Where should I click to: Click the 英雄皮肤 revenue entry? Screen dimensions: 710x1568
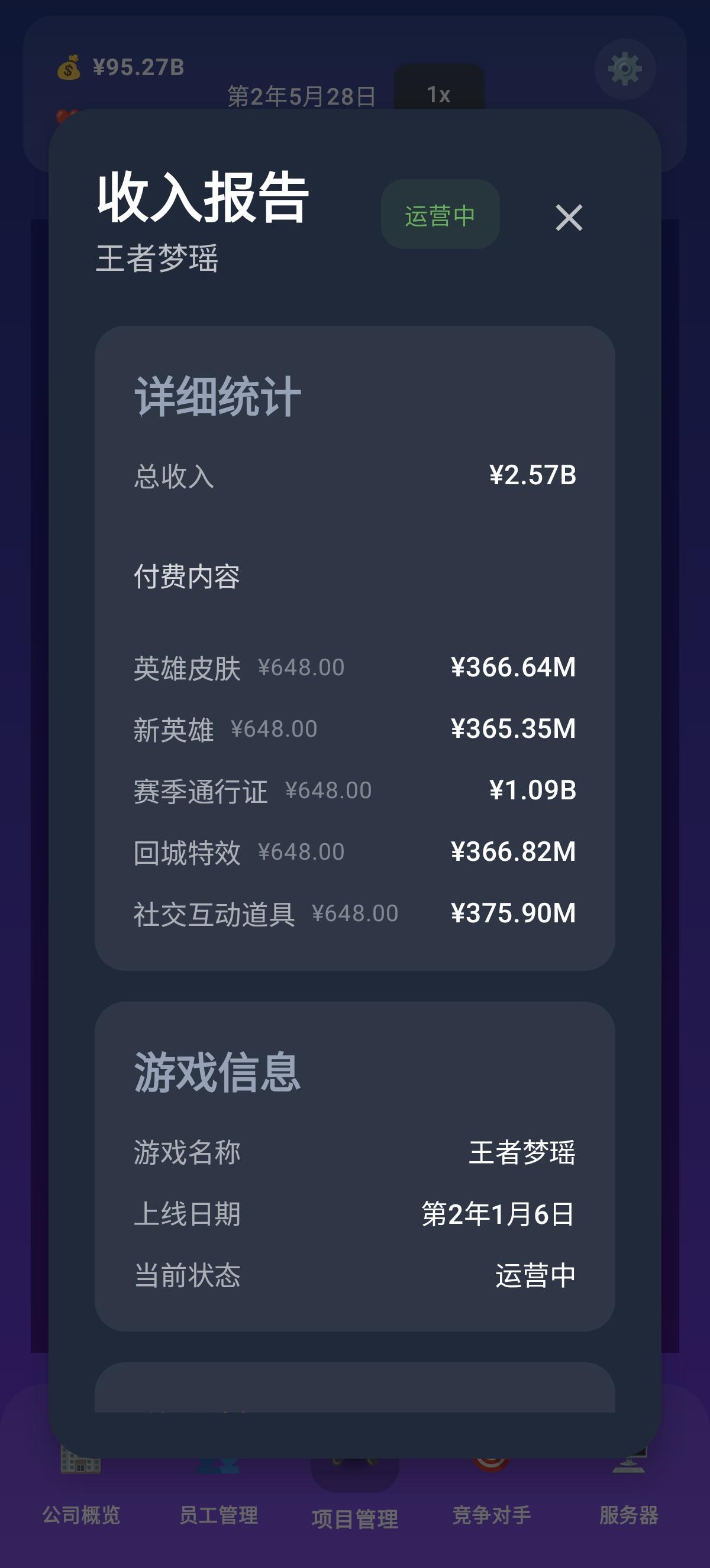pyautogui.click(x=356, y=668)
